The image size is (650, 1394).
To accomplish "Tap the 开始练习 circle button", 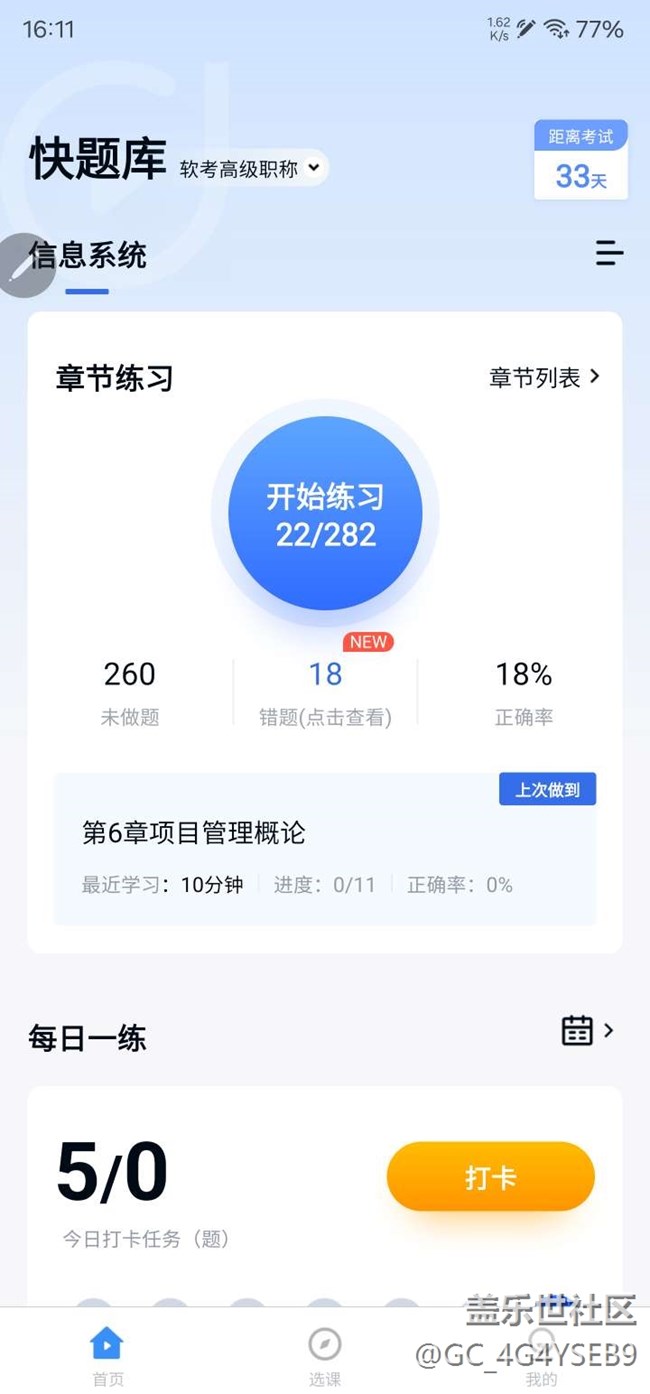I will tap(325, 514).
